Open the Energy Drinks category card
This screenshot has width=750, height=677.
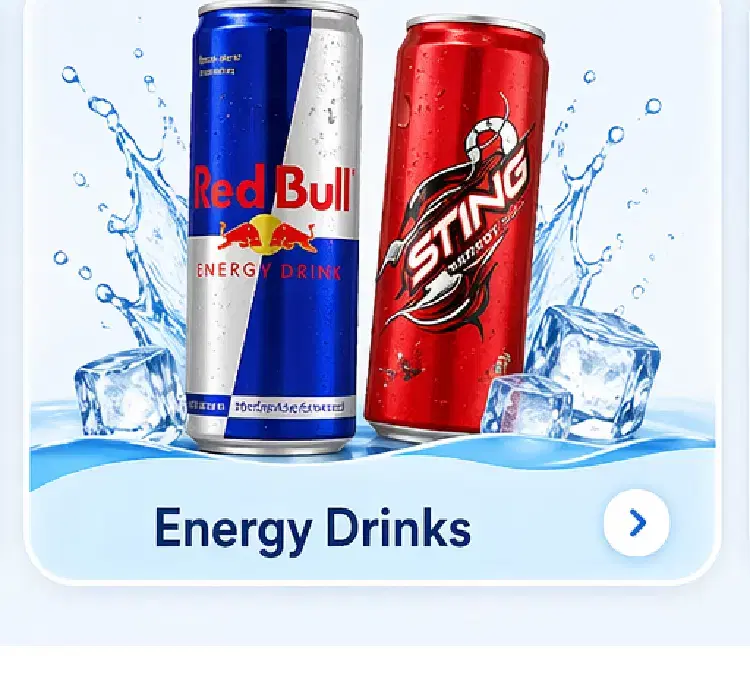372,290
